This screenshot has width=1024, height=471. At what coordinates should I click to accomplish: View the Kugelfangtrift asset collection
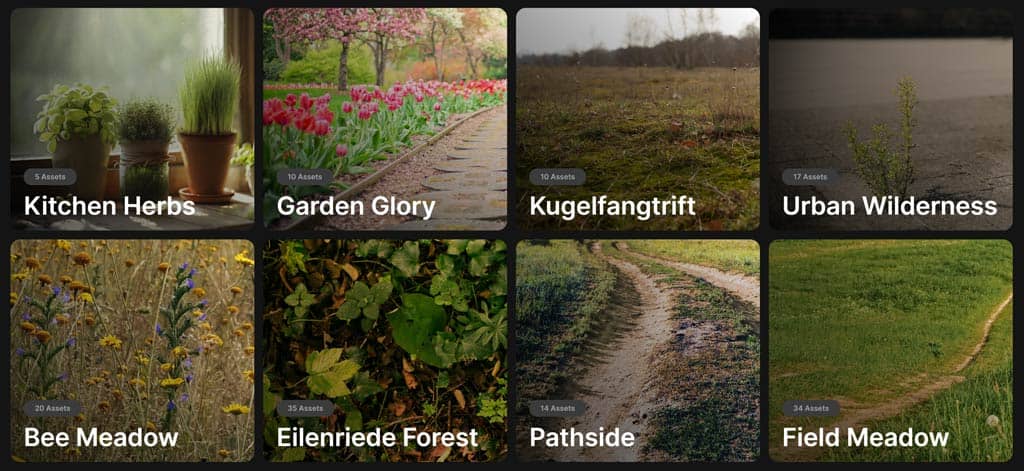pos(637,119)
